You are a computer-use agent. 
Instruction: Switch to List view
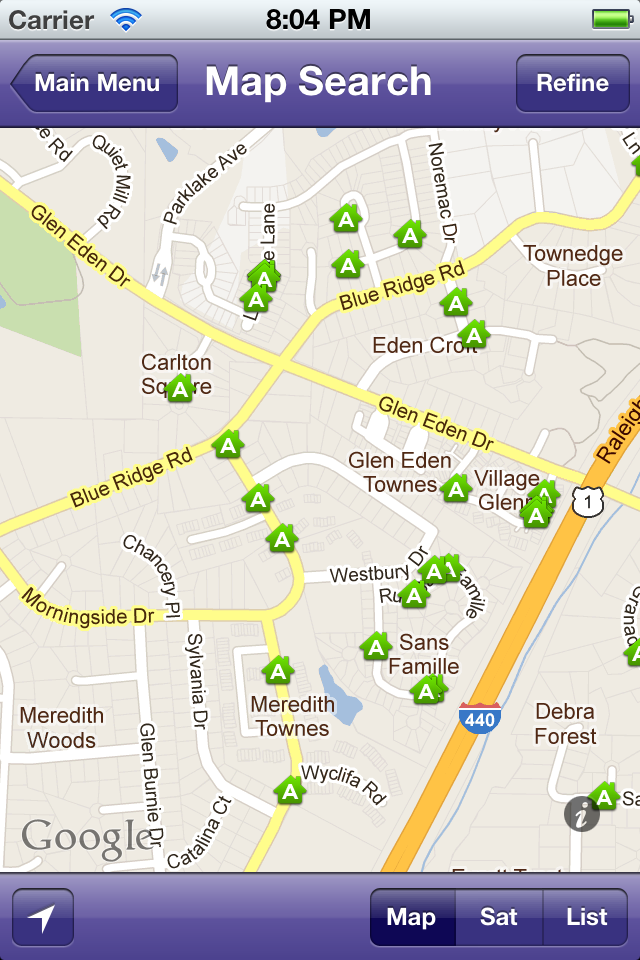click(586, 917)
